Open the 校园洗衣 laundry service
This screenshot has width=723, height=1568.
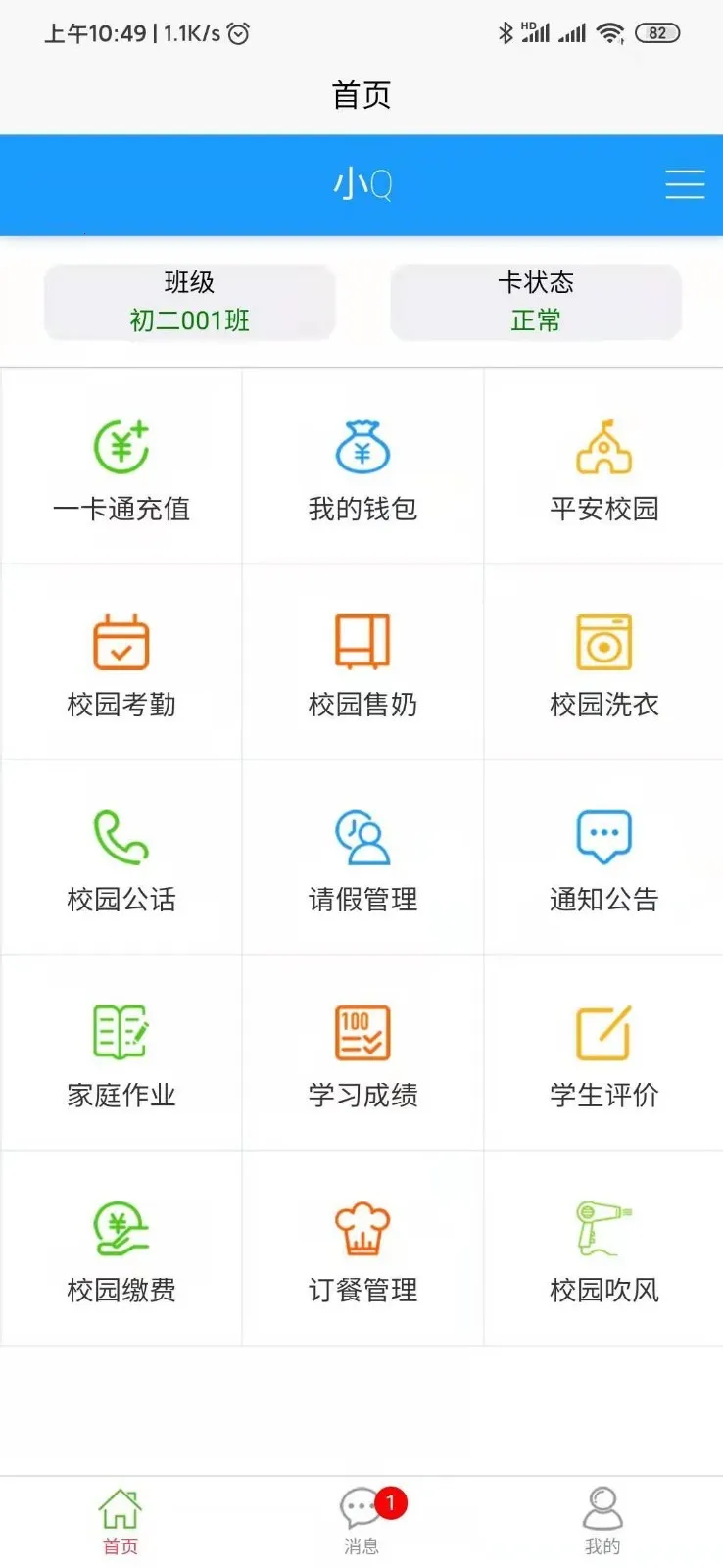tap(602, 661)
